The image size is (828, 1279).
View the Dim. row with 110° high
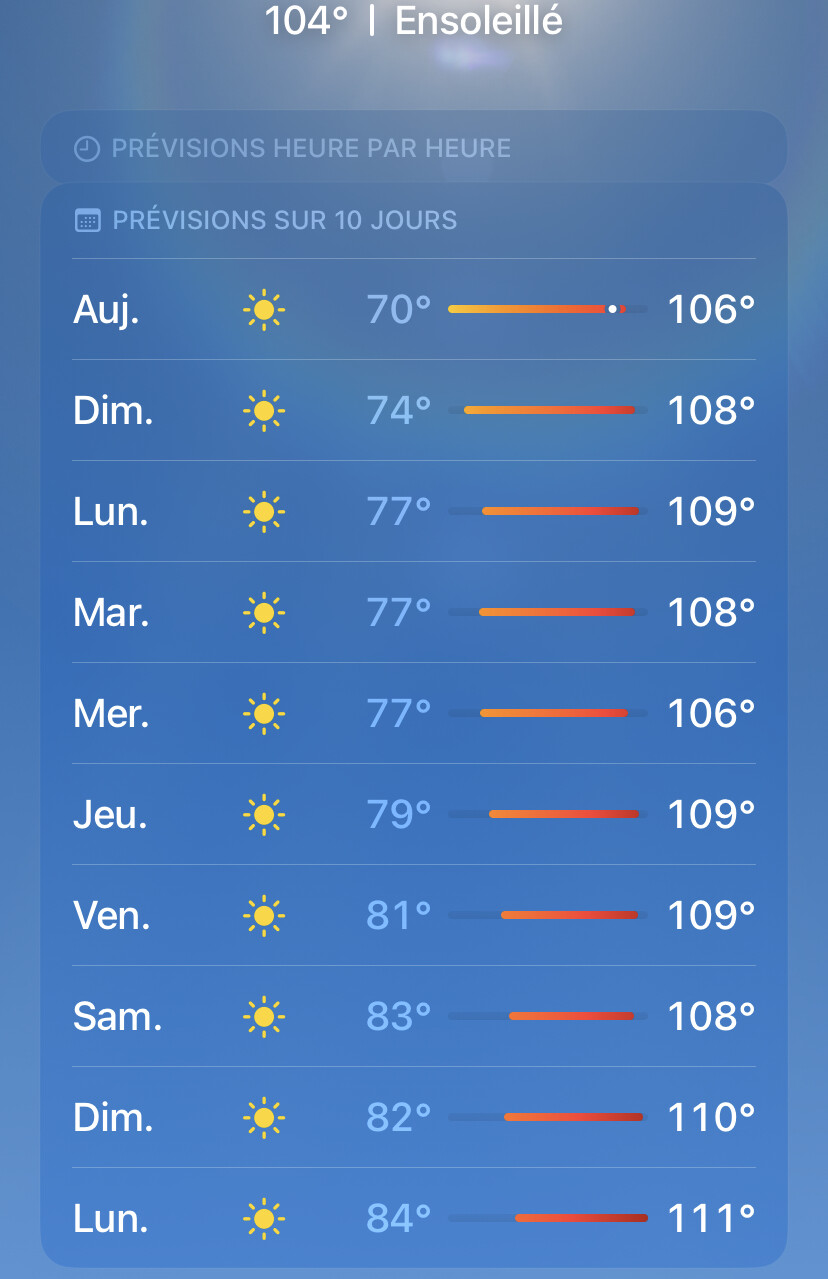pyautogui.click(x=413, y=1117)
